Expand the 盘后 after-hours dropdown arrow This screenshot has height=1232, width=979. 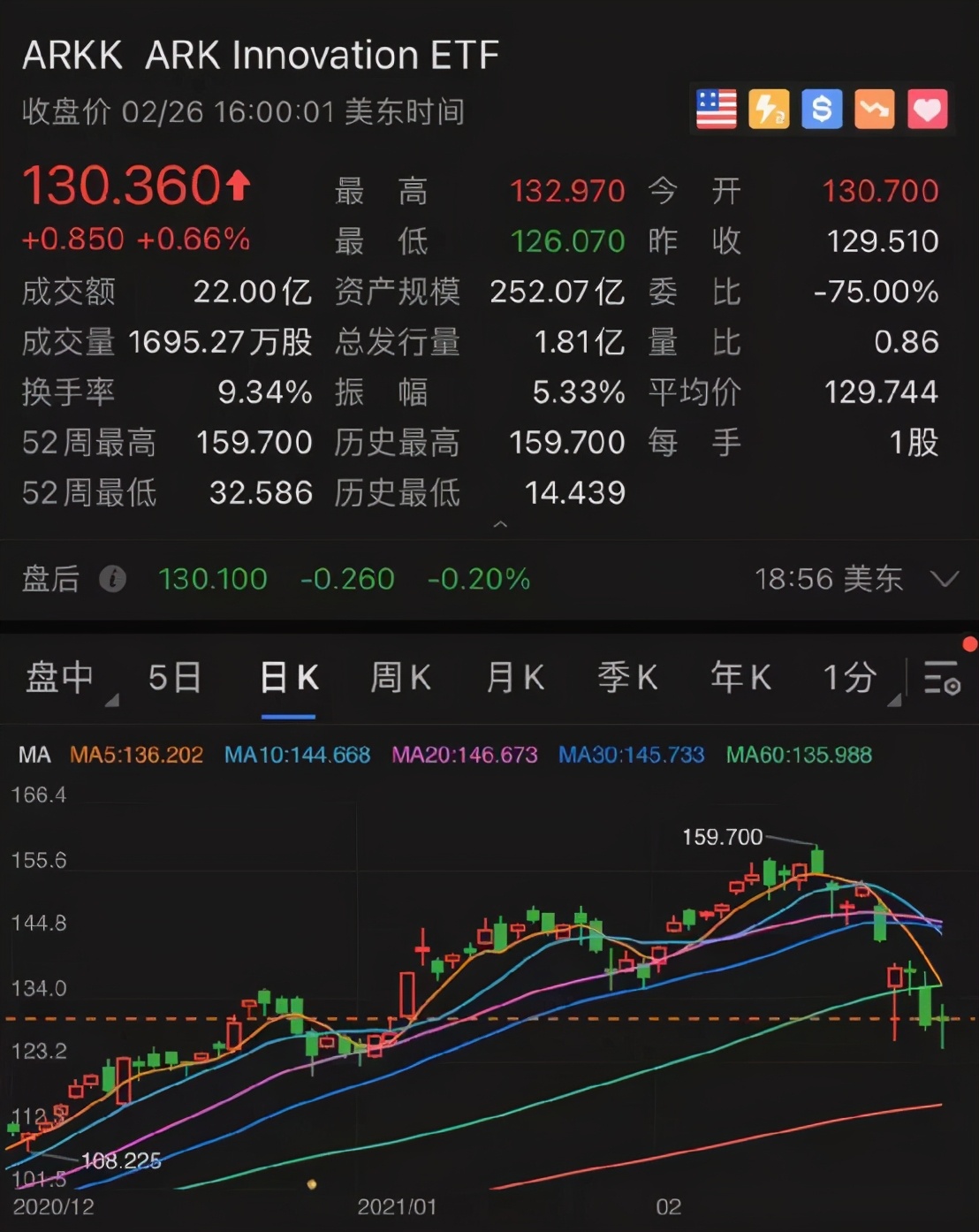pyautogui.click(x=945, y=579)
